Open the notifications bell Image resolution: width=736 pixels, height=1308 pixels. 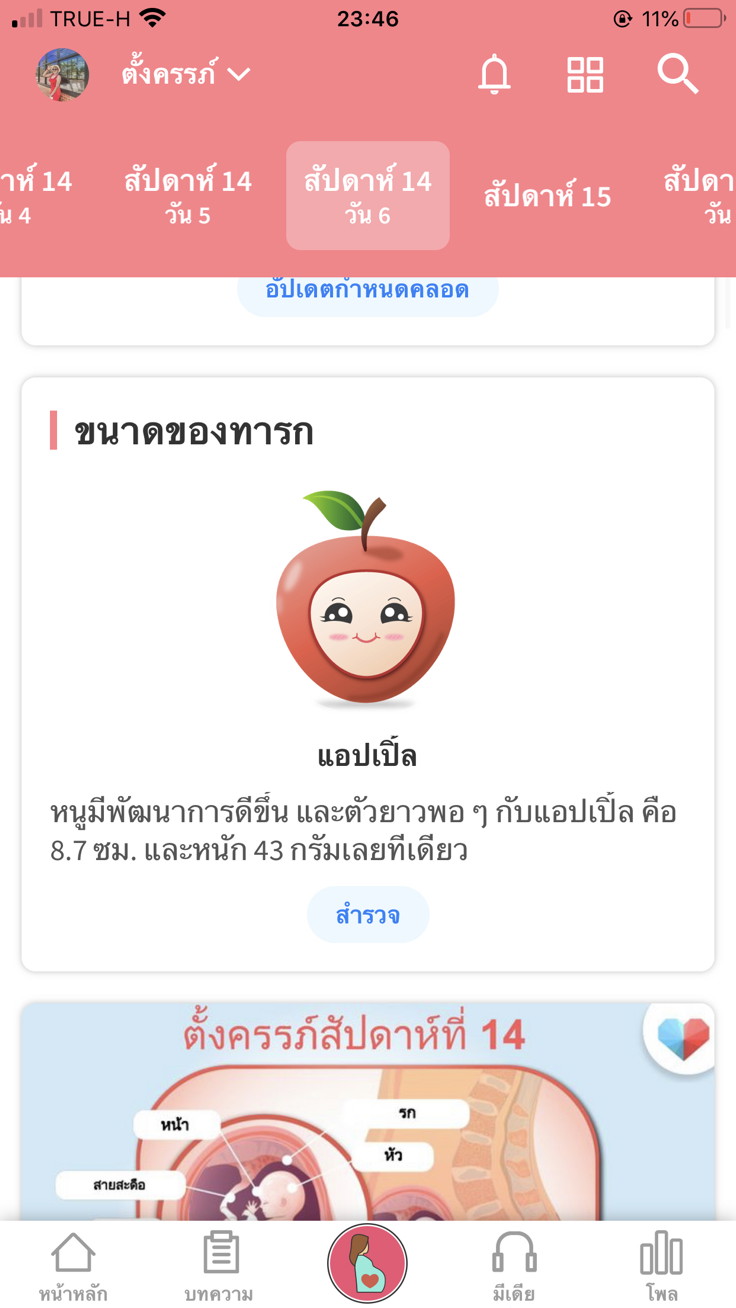(494, 74)
